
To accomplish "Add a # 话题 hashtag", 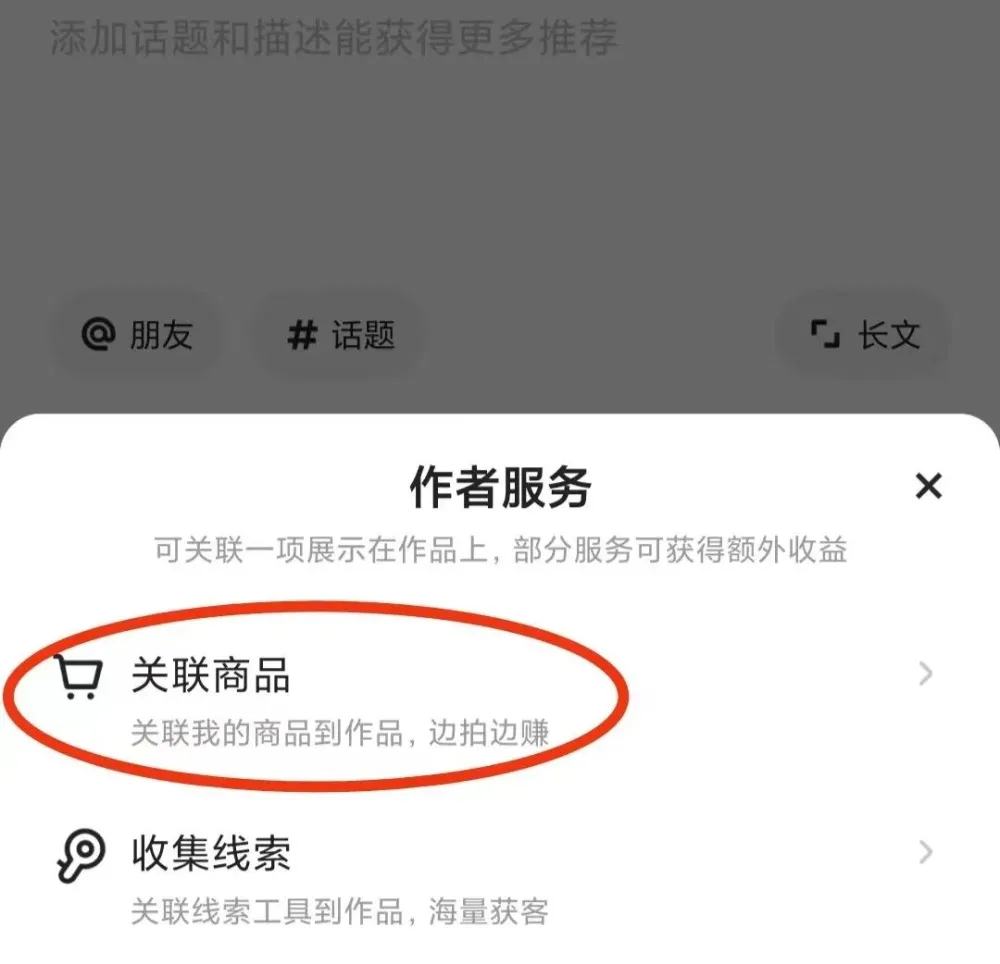I will (x=341, y=335).
